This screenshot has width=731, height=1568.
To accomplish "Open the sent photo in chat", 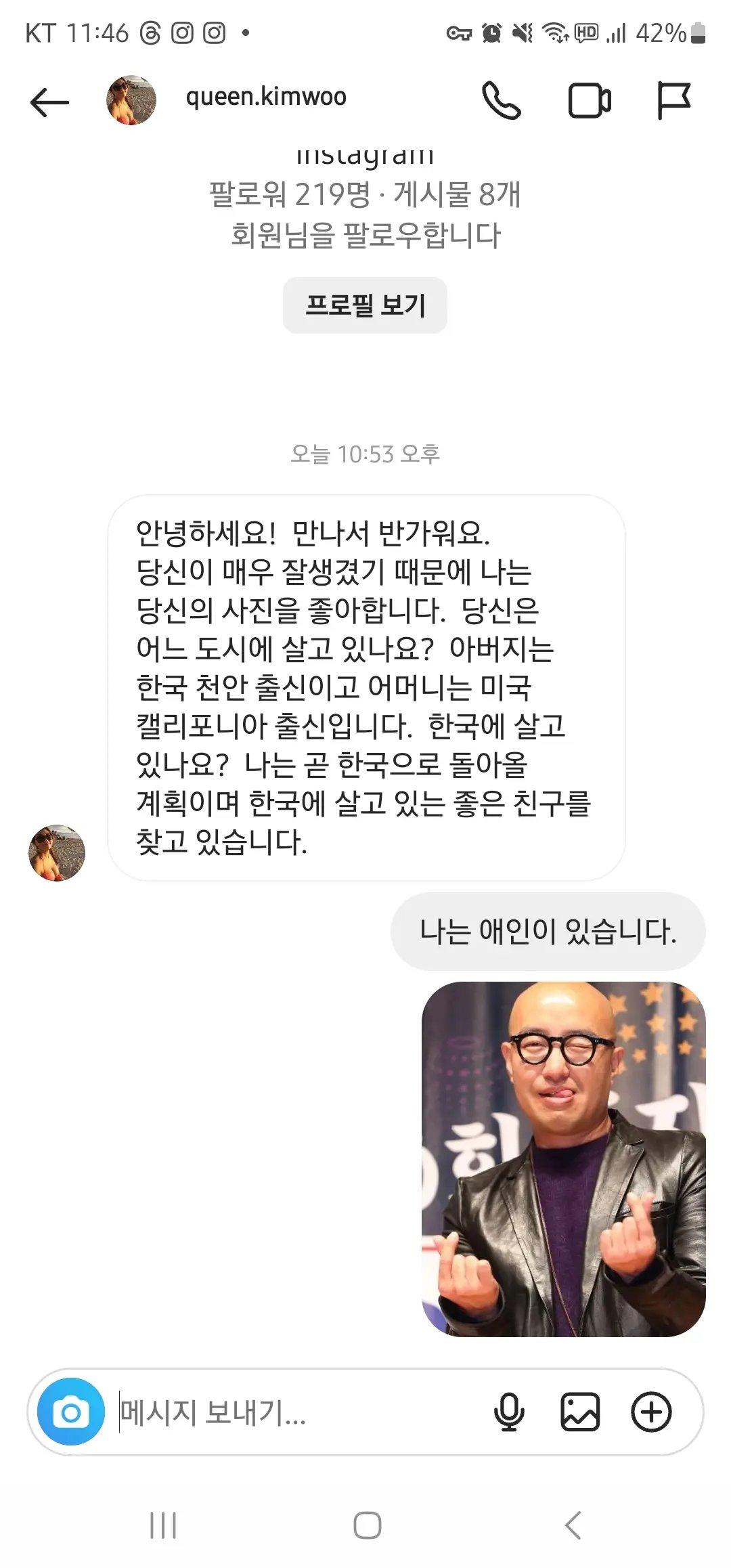I will (x=563, y=1158).
